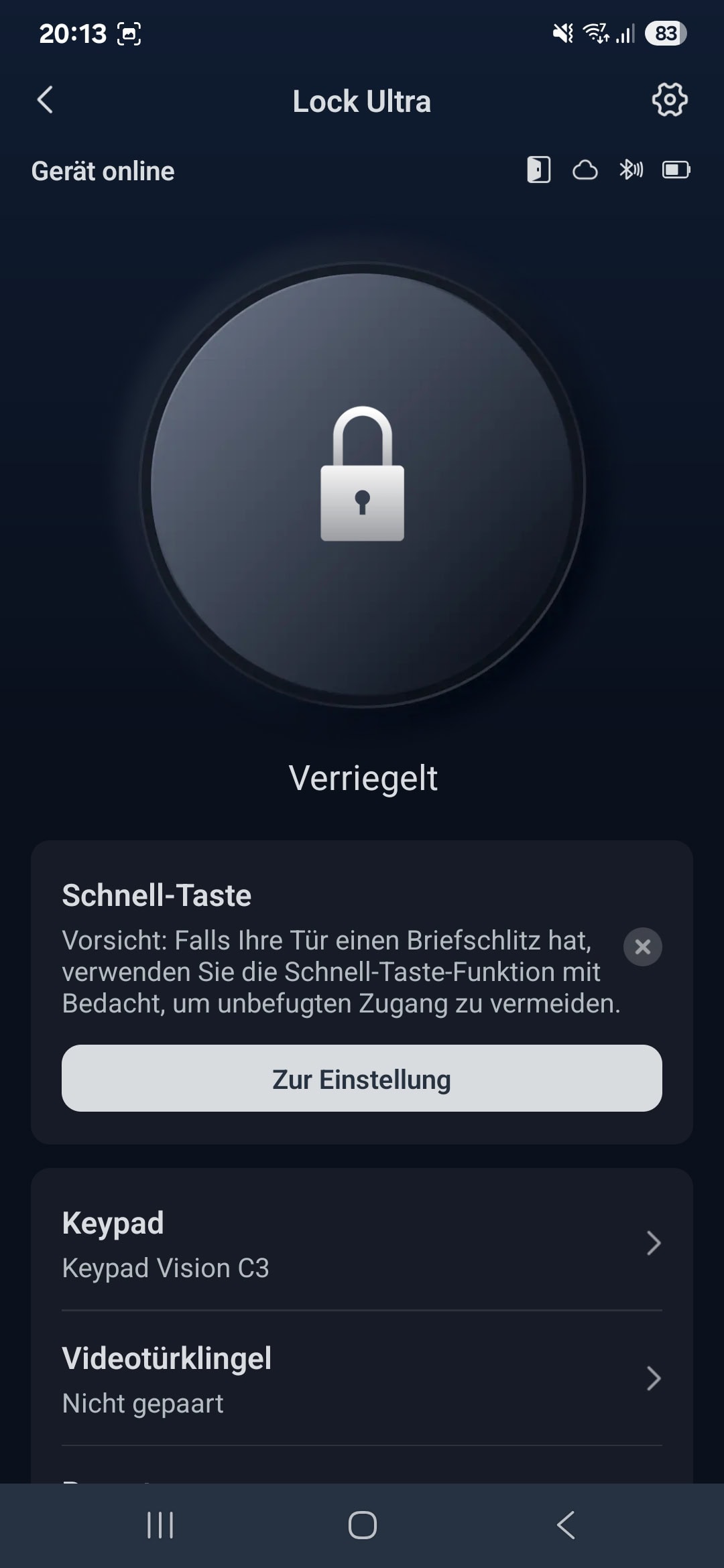Open Keypad Vision C3 row
This screenshot has height=1568, width=724.
pos(362,1244)
